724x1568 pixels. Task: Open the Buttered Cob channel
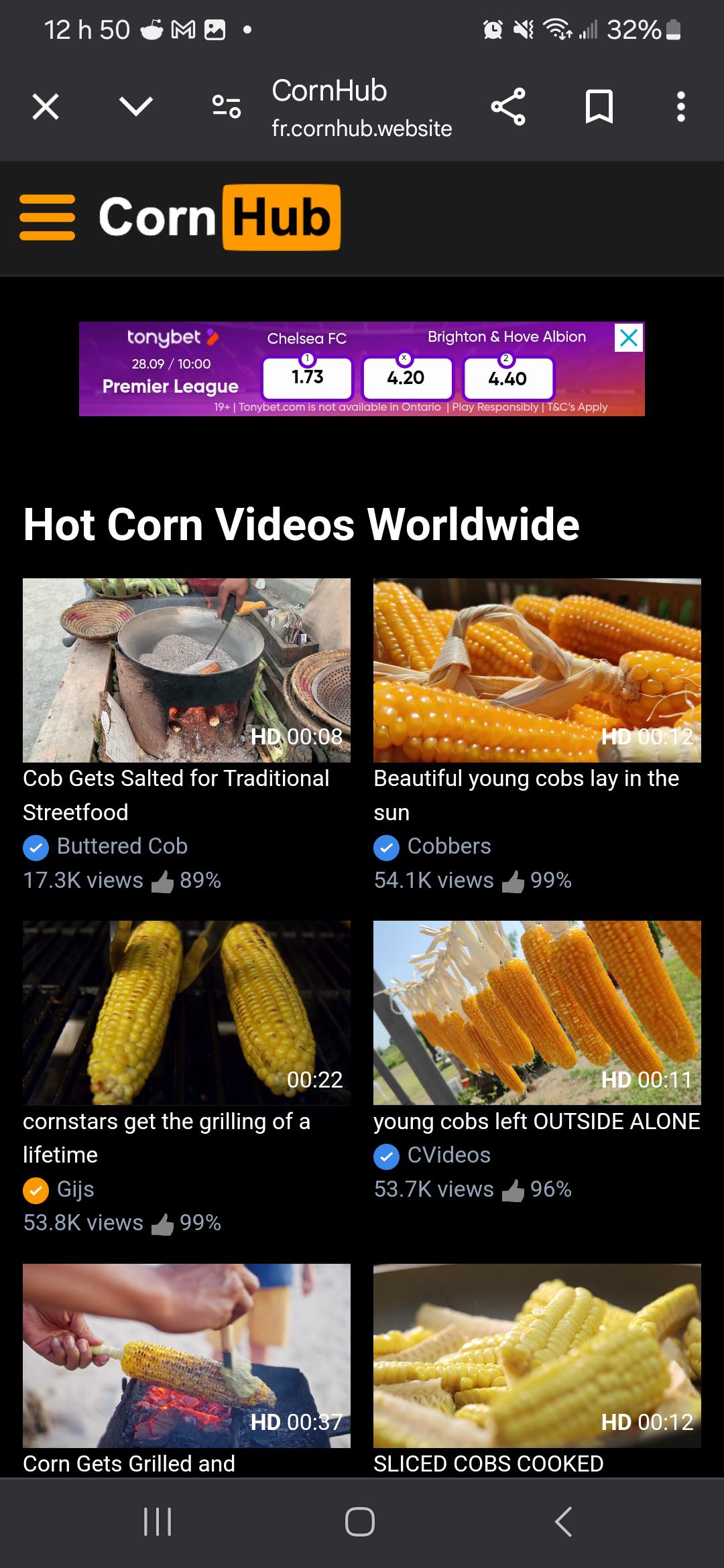[122, 846]
